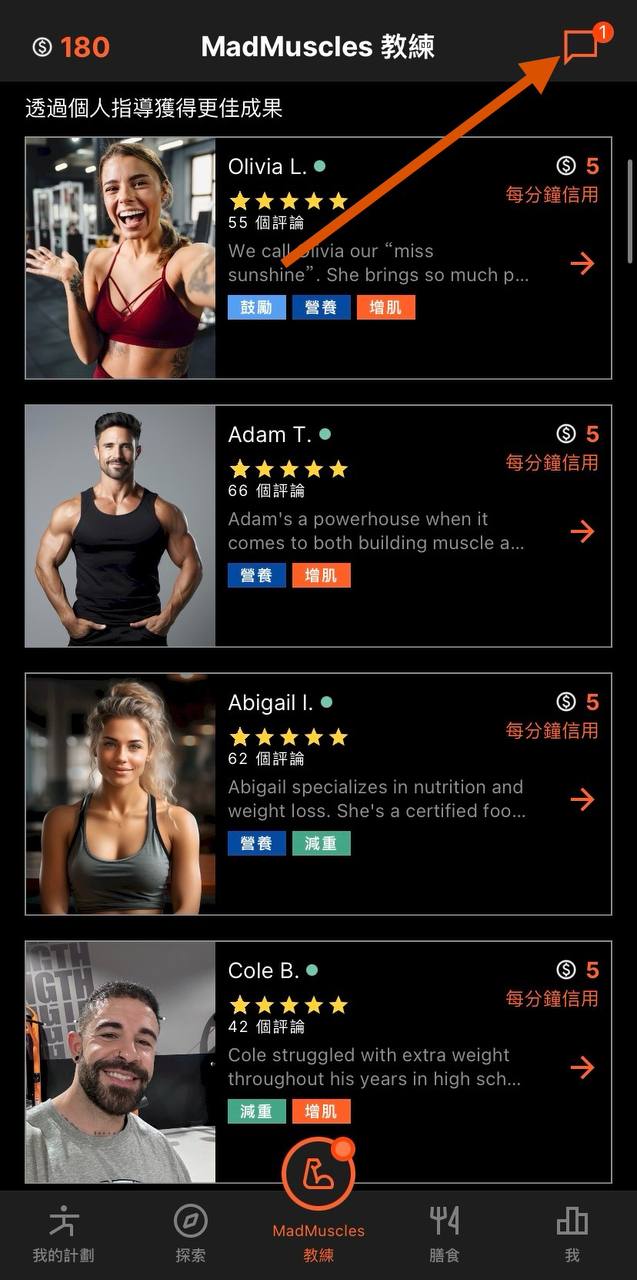Viewport: 637px width, 1280px height.
Task: View Abigail I.'s coach profile
Action: (x=318, y=794)
